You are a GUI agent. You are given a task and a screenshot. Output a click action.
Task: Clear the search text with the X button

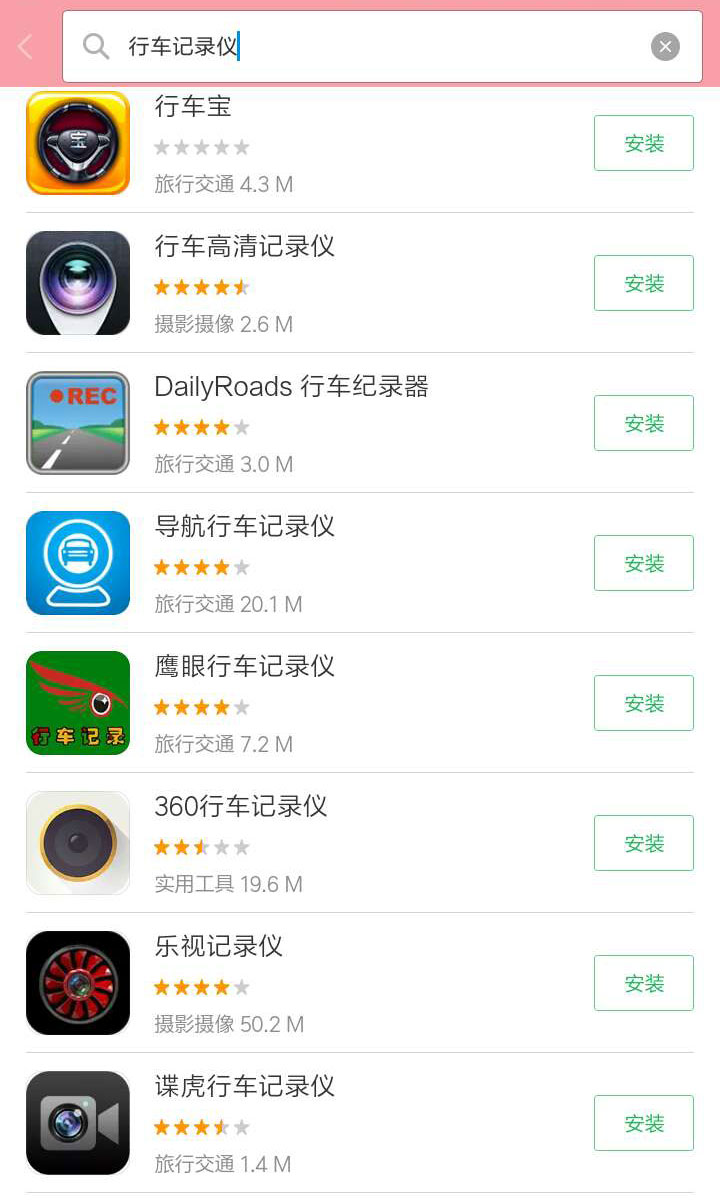[665, 46]
